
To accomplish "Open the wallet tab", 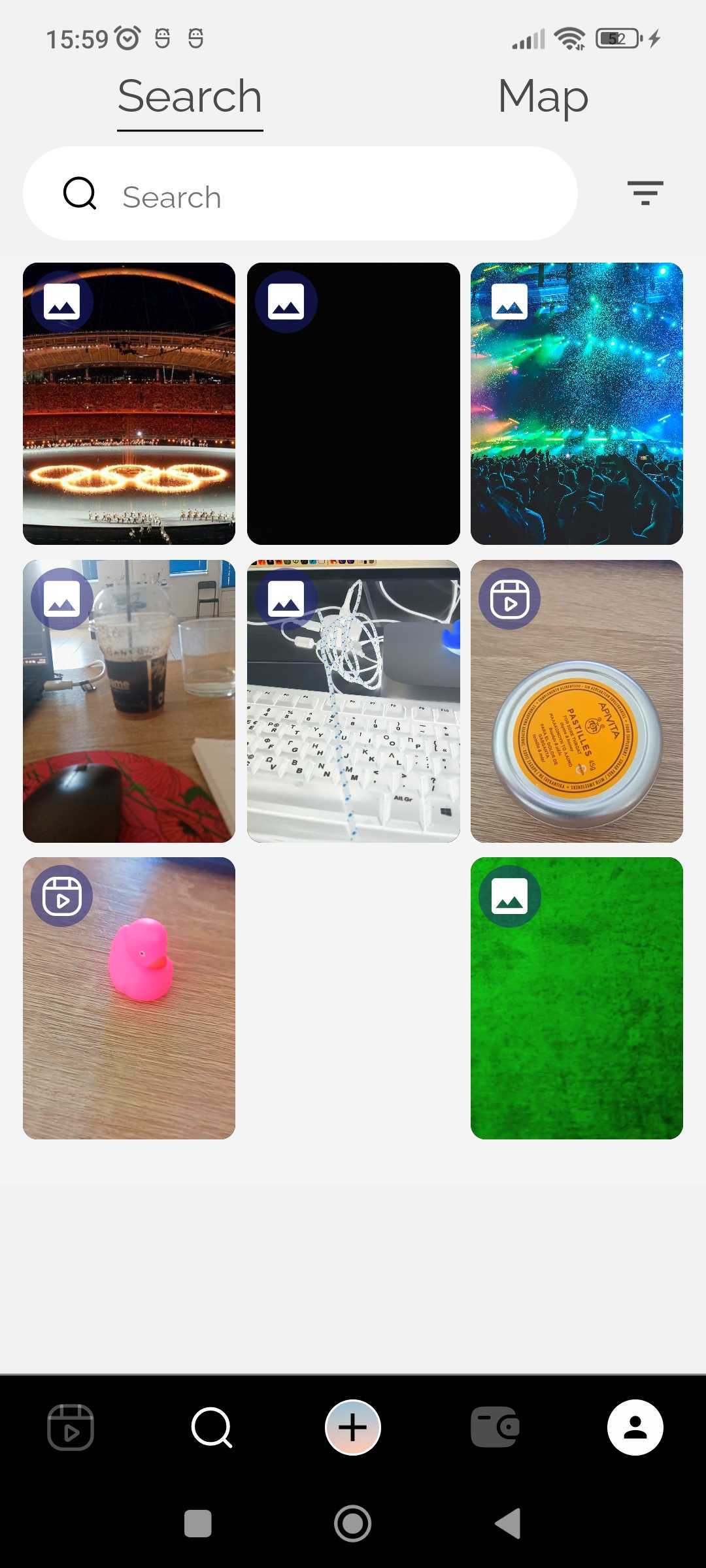I will point(495,1428).
